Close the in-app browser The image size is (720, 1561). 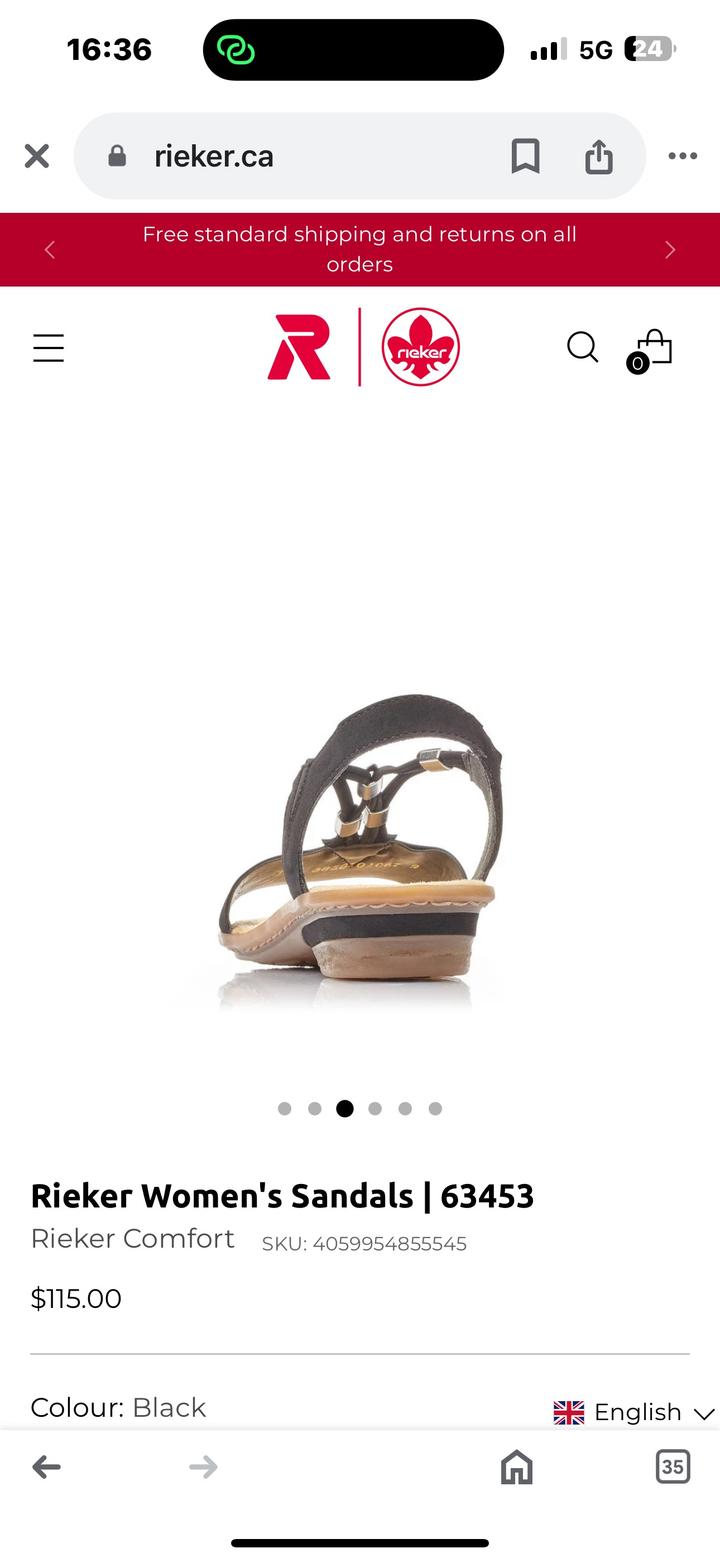(37, 156)
